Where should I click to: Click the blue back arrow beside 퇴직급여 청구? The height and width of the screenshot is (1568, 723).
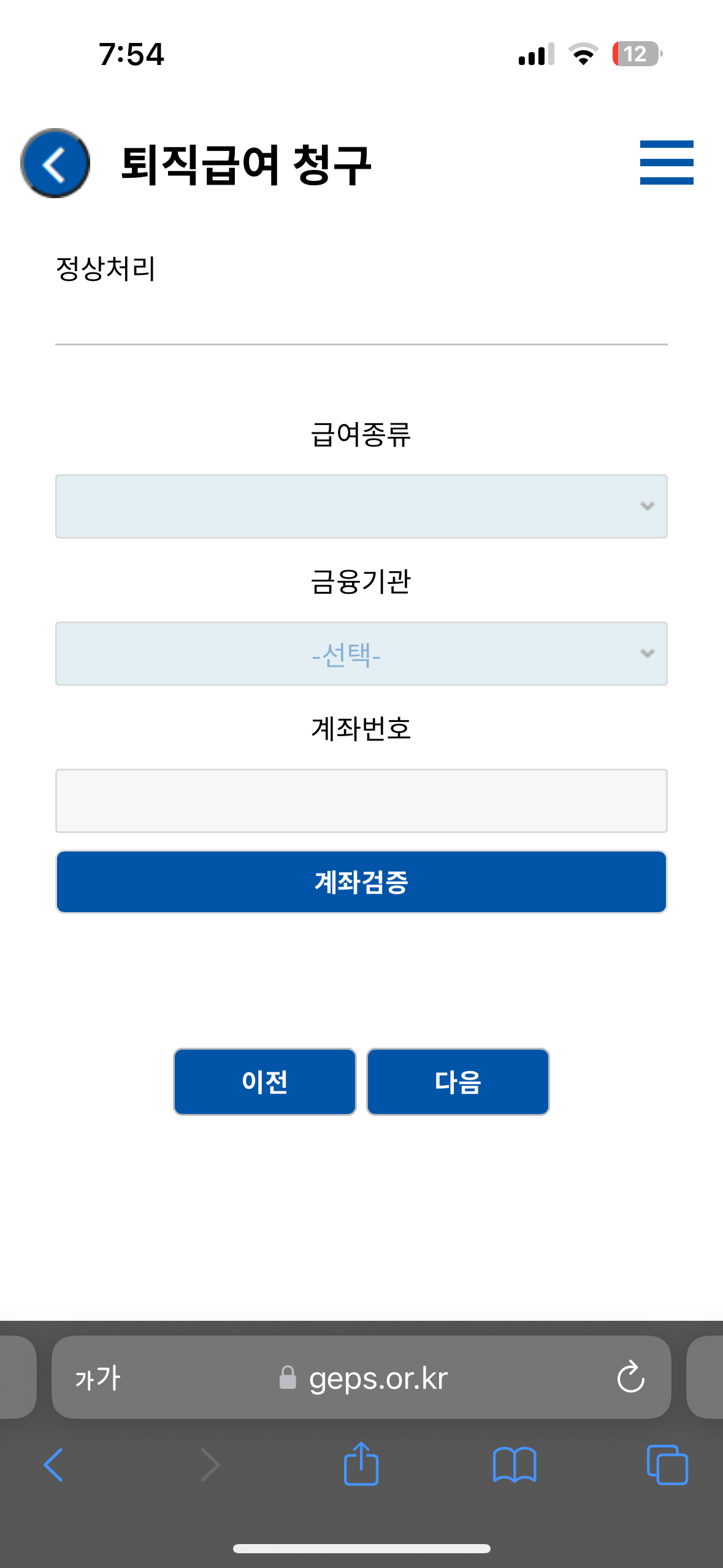point(55,163)
